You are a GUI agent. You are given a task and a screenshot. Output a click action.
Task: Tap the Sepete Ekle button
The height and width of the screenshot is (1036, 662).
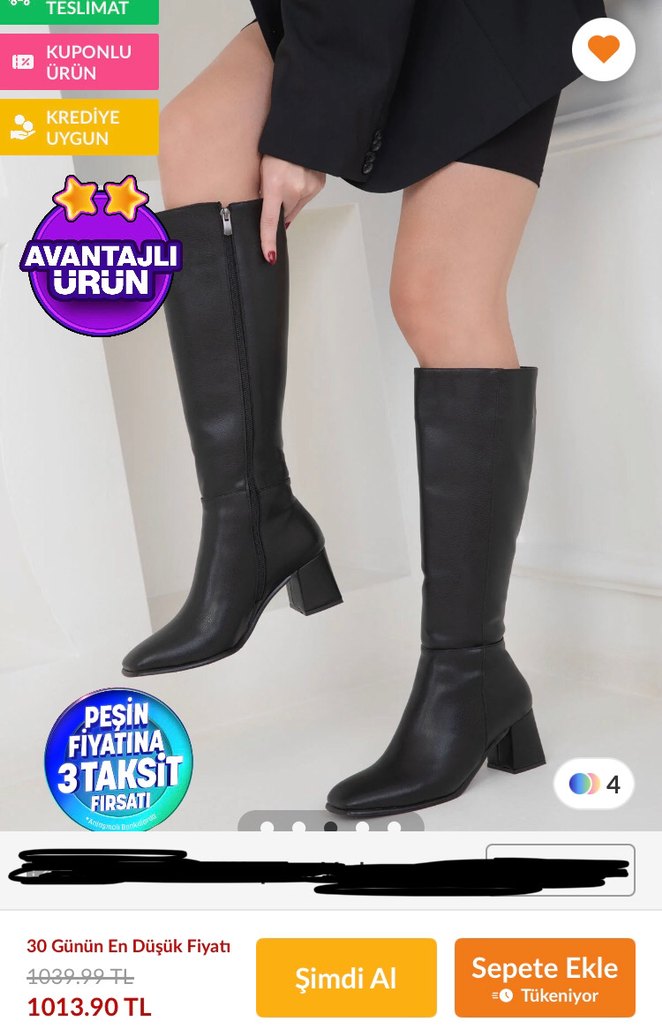(544, 977)
